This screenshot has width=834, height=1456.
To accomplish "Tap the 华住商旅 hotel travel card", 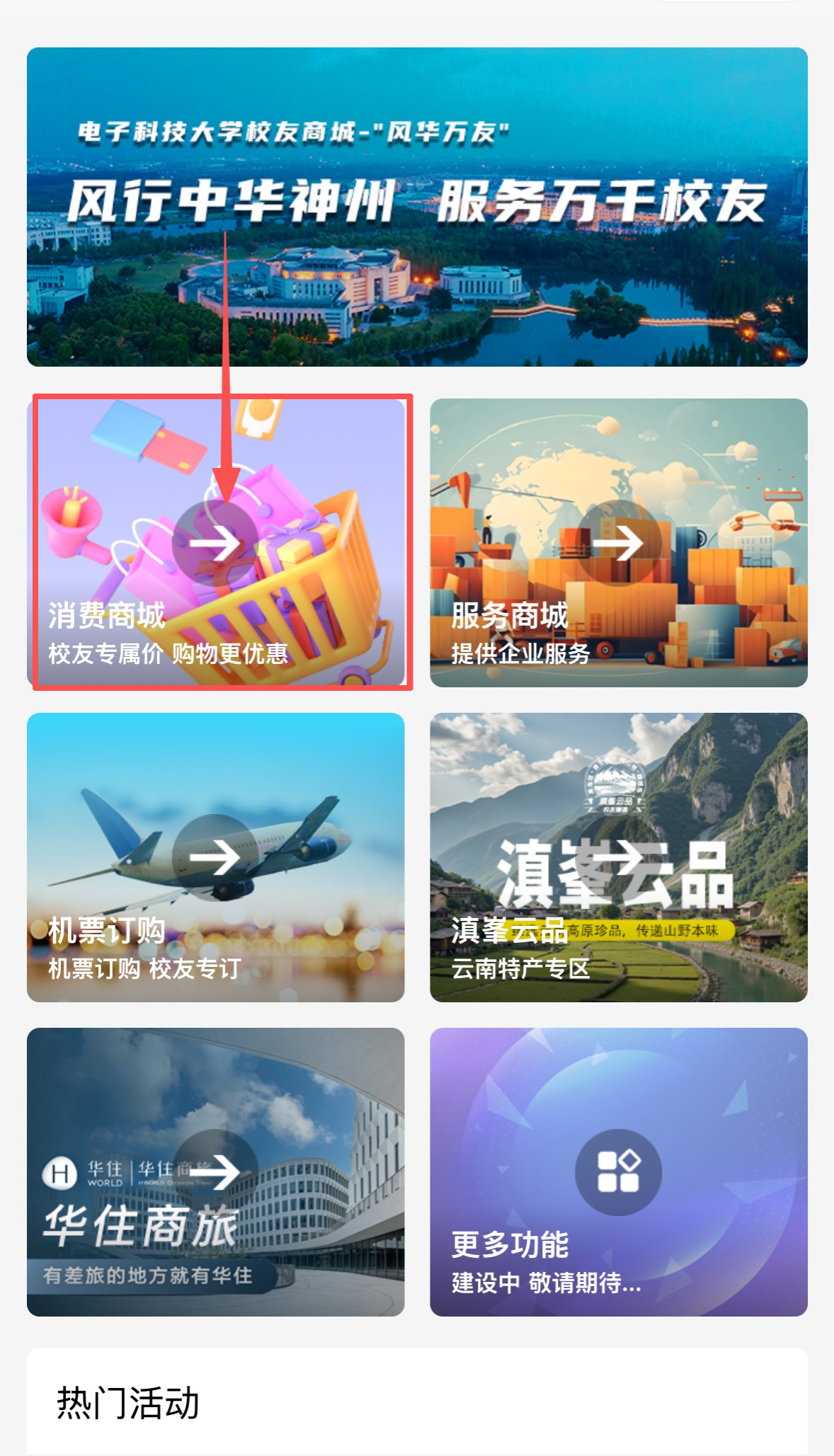I will [x=216, y=1171].
